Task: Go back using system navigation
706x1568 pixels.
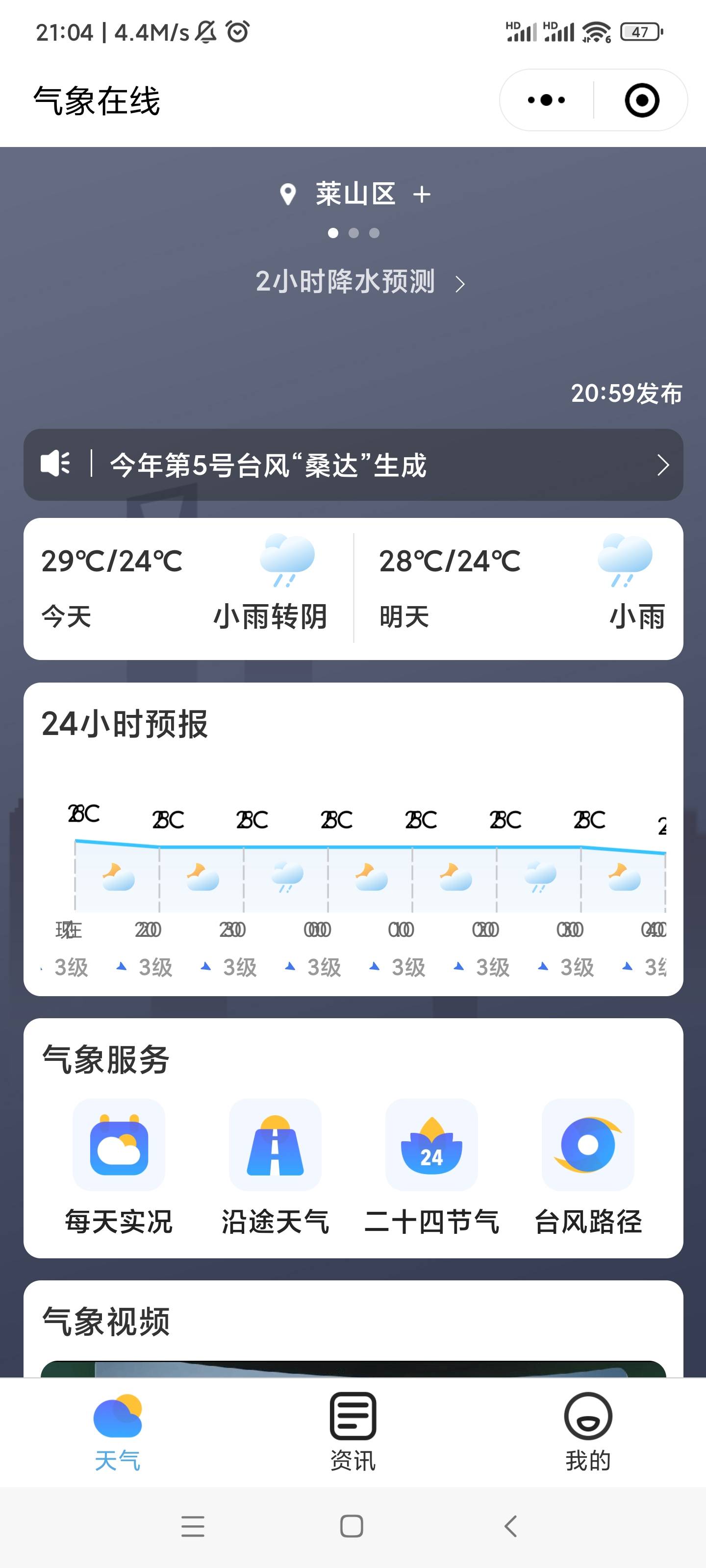Action: (x=510, y=1526)
